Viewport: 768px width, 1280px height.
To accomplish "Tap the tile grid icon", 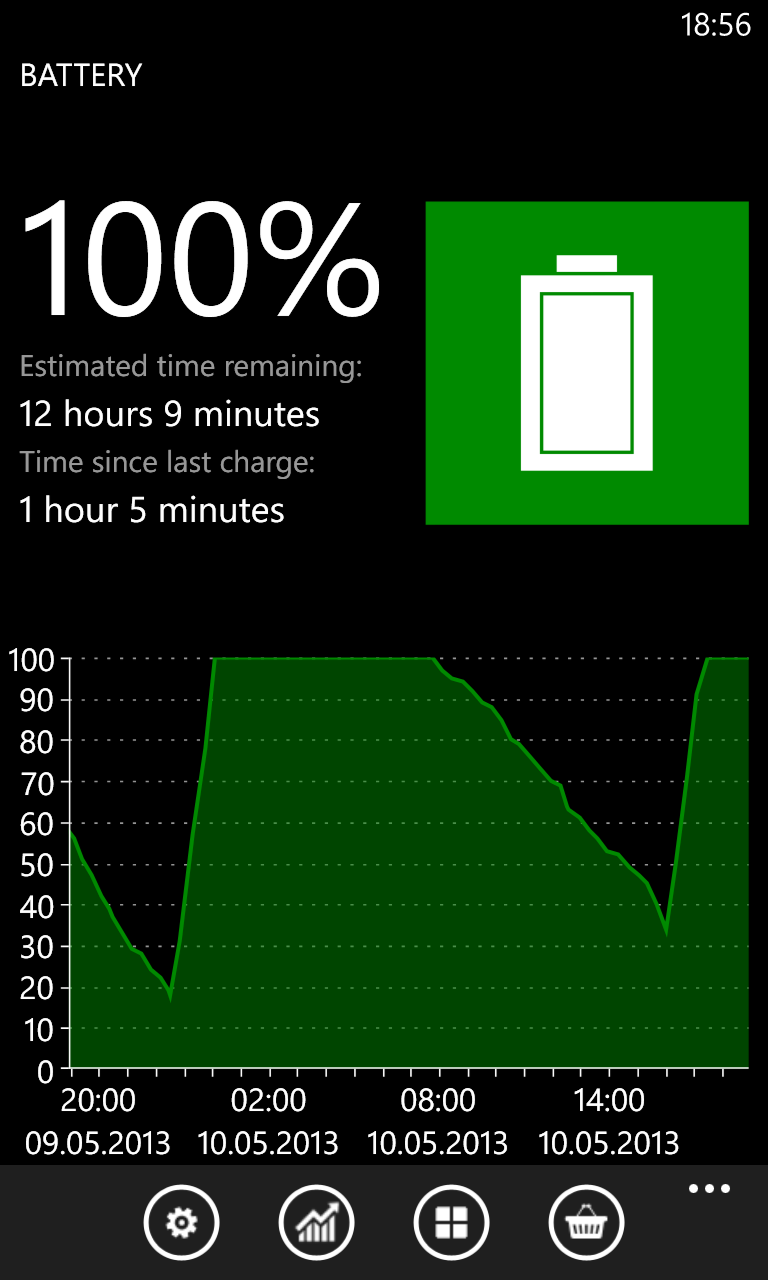I will pyautogui.click(x=451, y=1222).
